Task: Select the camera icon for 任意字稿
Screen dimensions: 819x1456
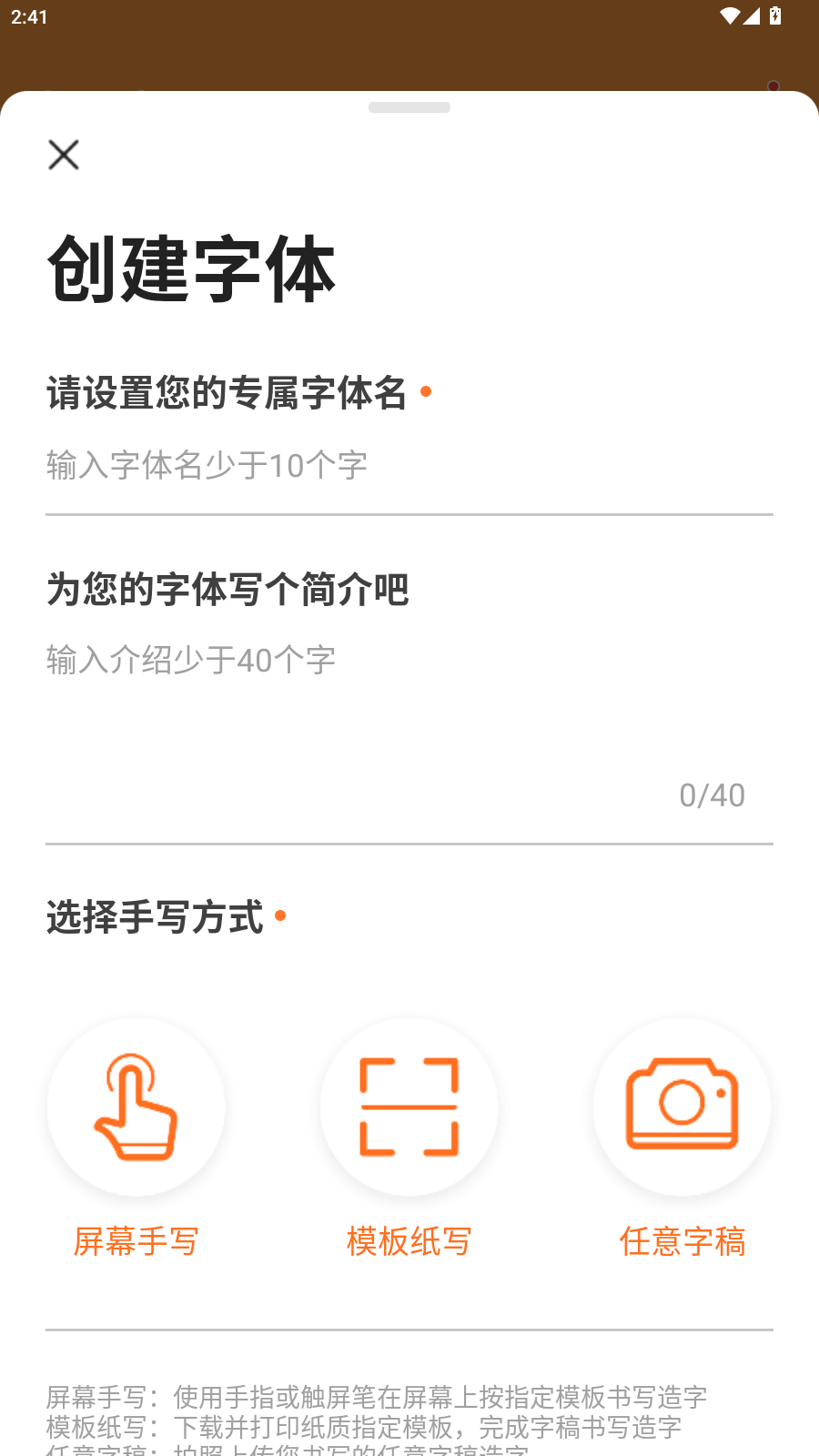Action: click(x=682, y=1107)
